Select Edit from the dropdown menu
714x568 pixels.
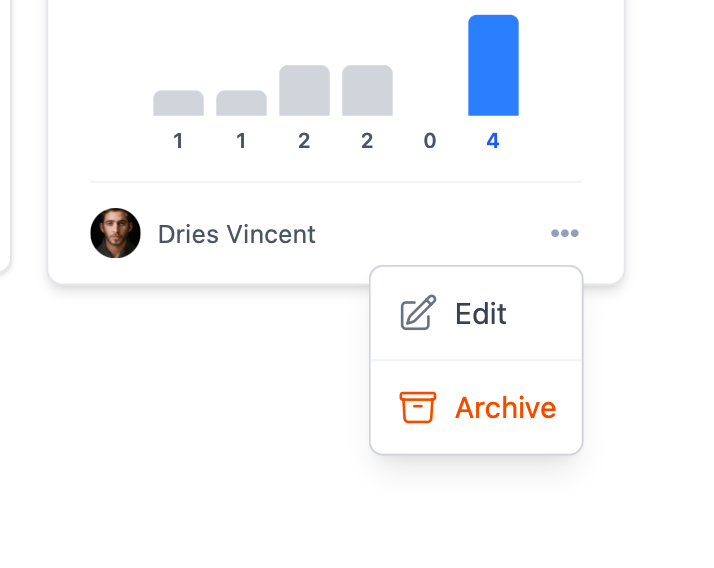click(x=476, y=314)
